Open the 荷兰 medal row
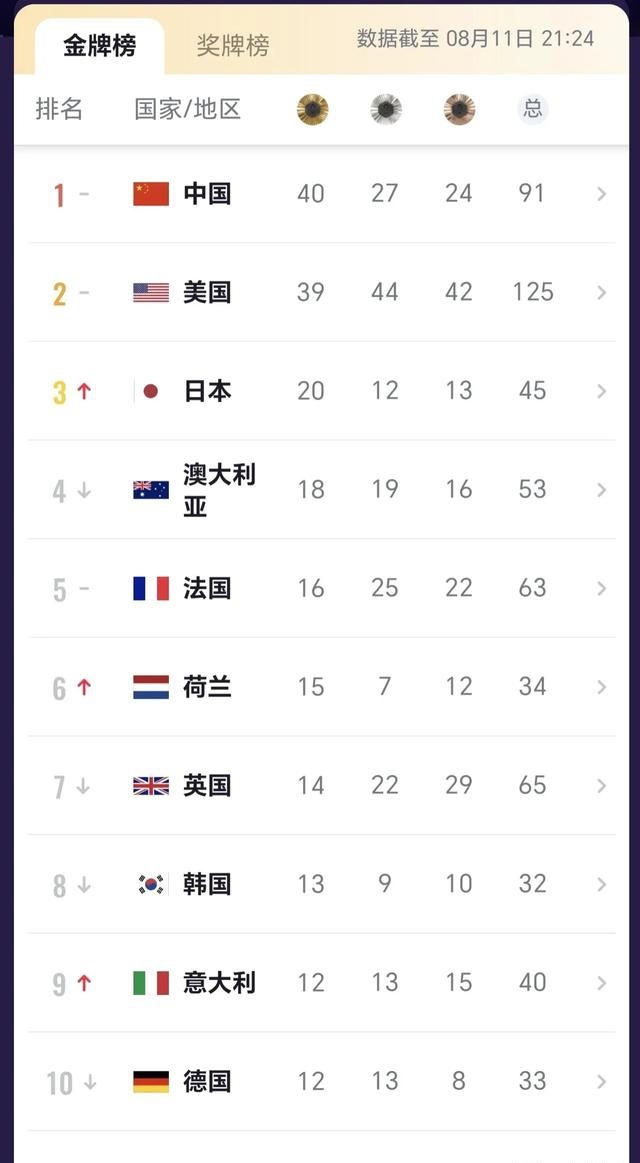This screenshot has width=640, height=1163. (x=322, y=687)
